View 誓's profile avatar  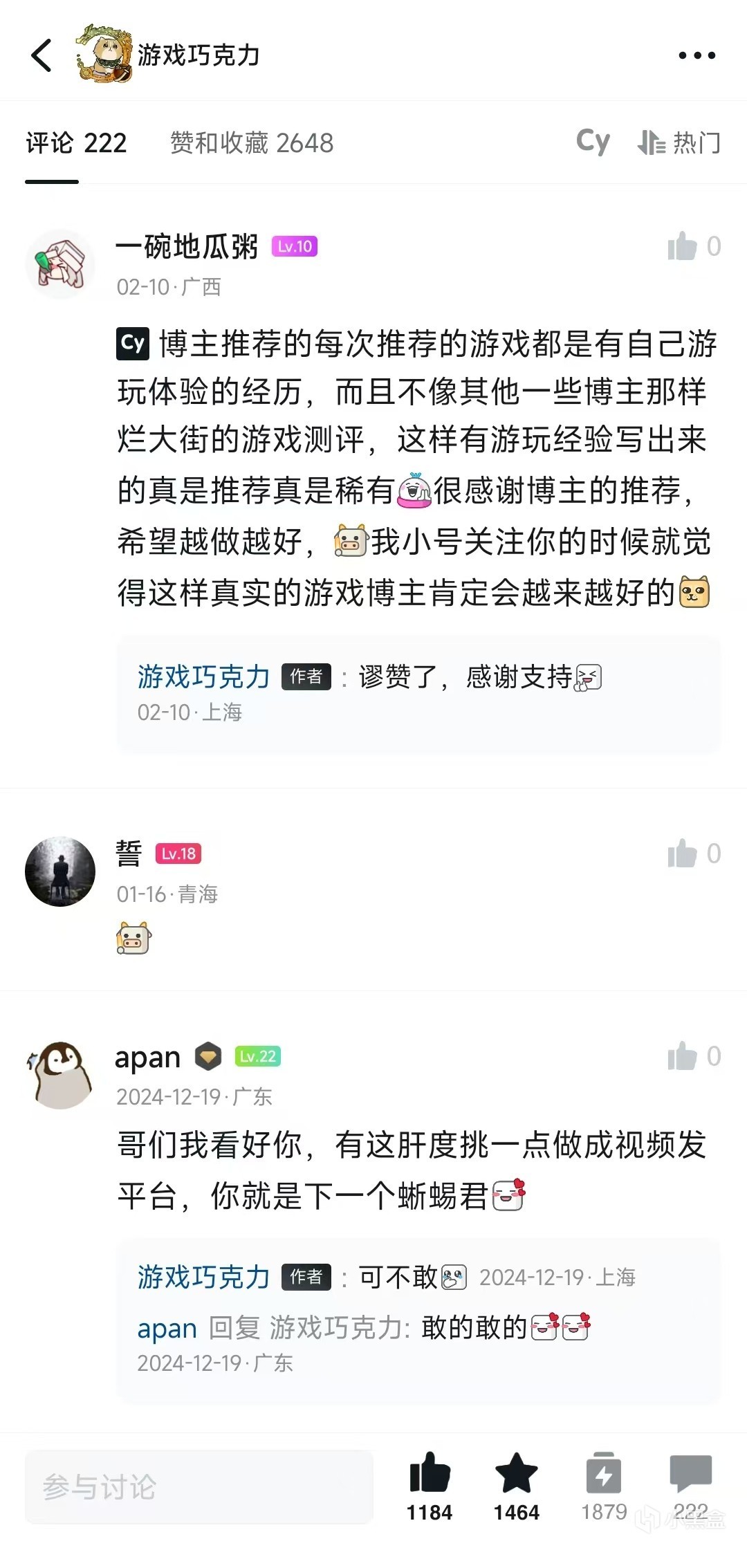[60, 871]
